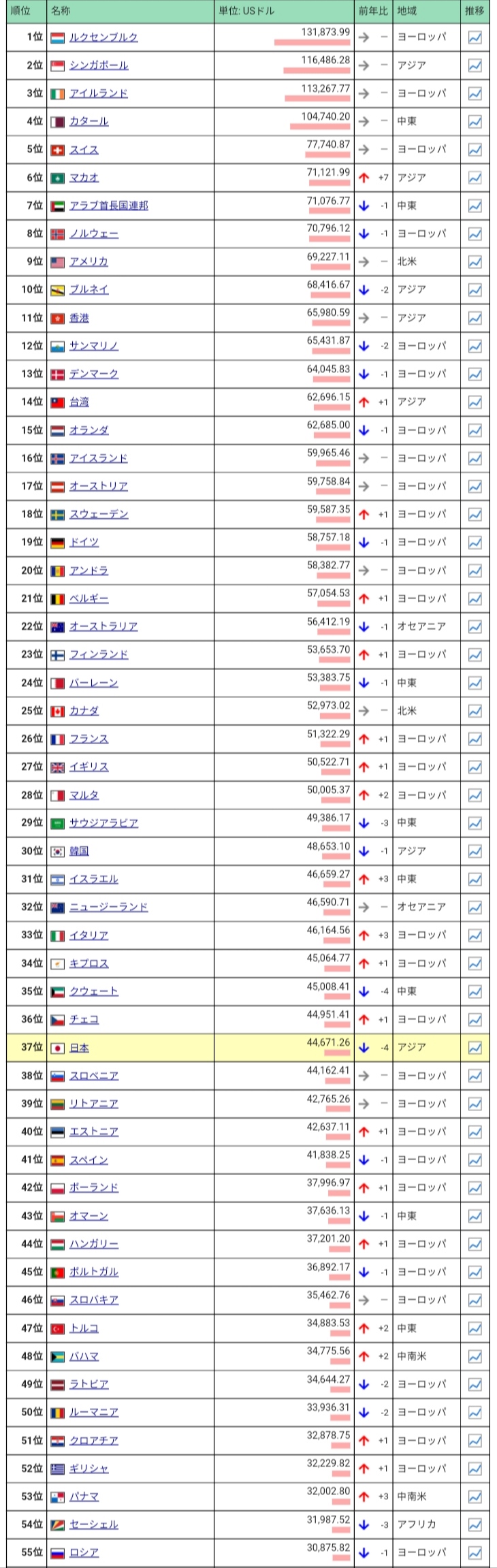
Task: Open the 日本 link
Action: pyautogui.click(x=79, y=1048)
